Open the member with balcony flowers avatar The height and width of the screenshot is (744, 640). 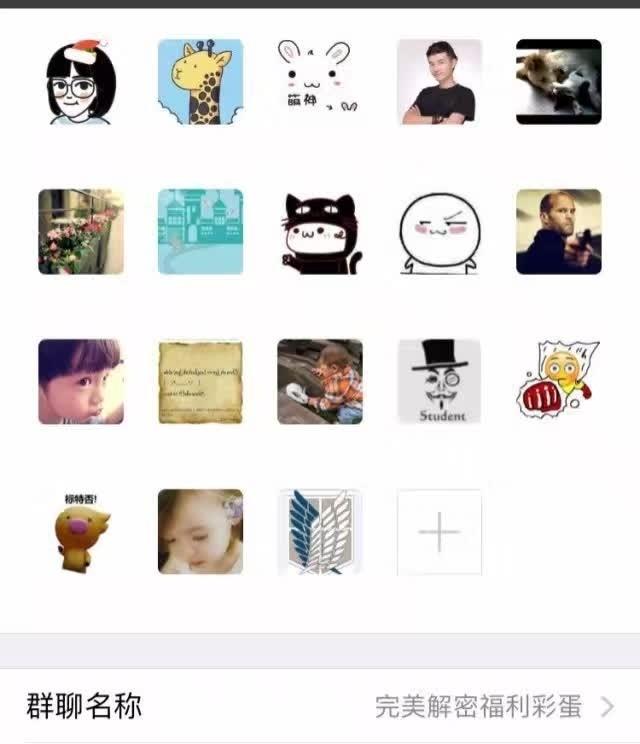click(81, 232)
